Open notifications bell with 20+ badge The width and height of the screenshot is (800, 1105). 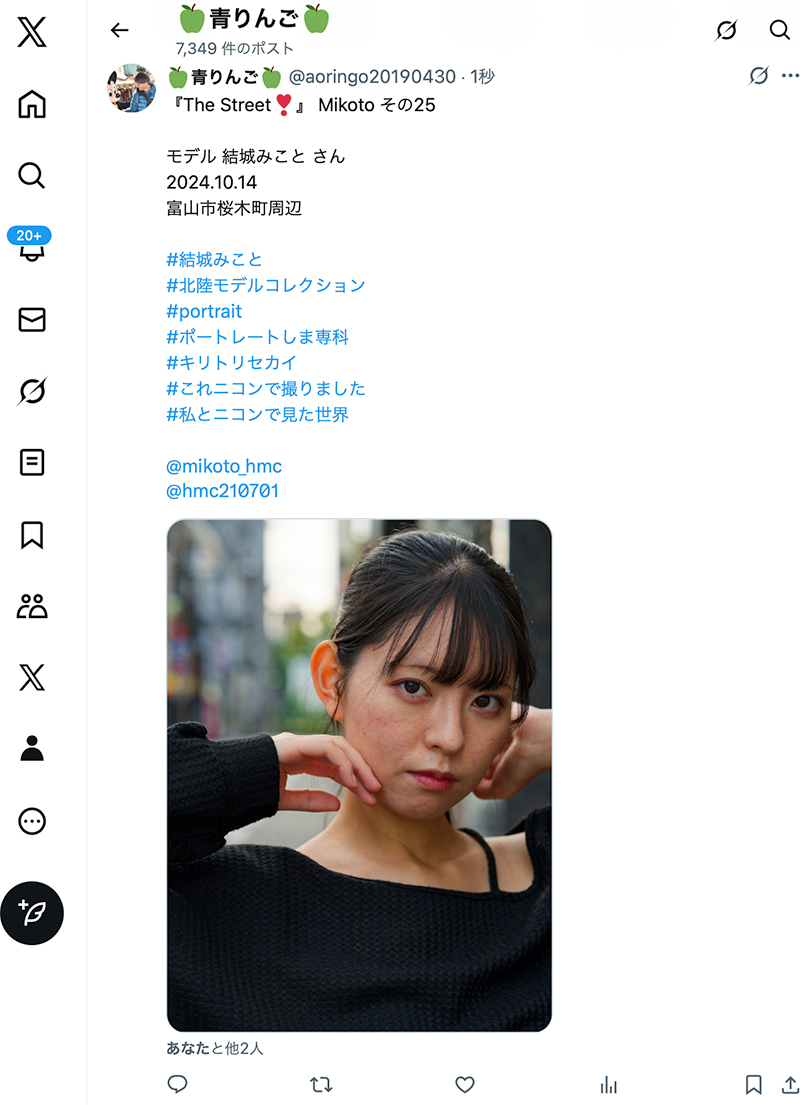pyautogui.click(x=31, y=245)
